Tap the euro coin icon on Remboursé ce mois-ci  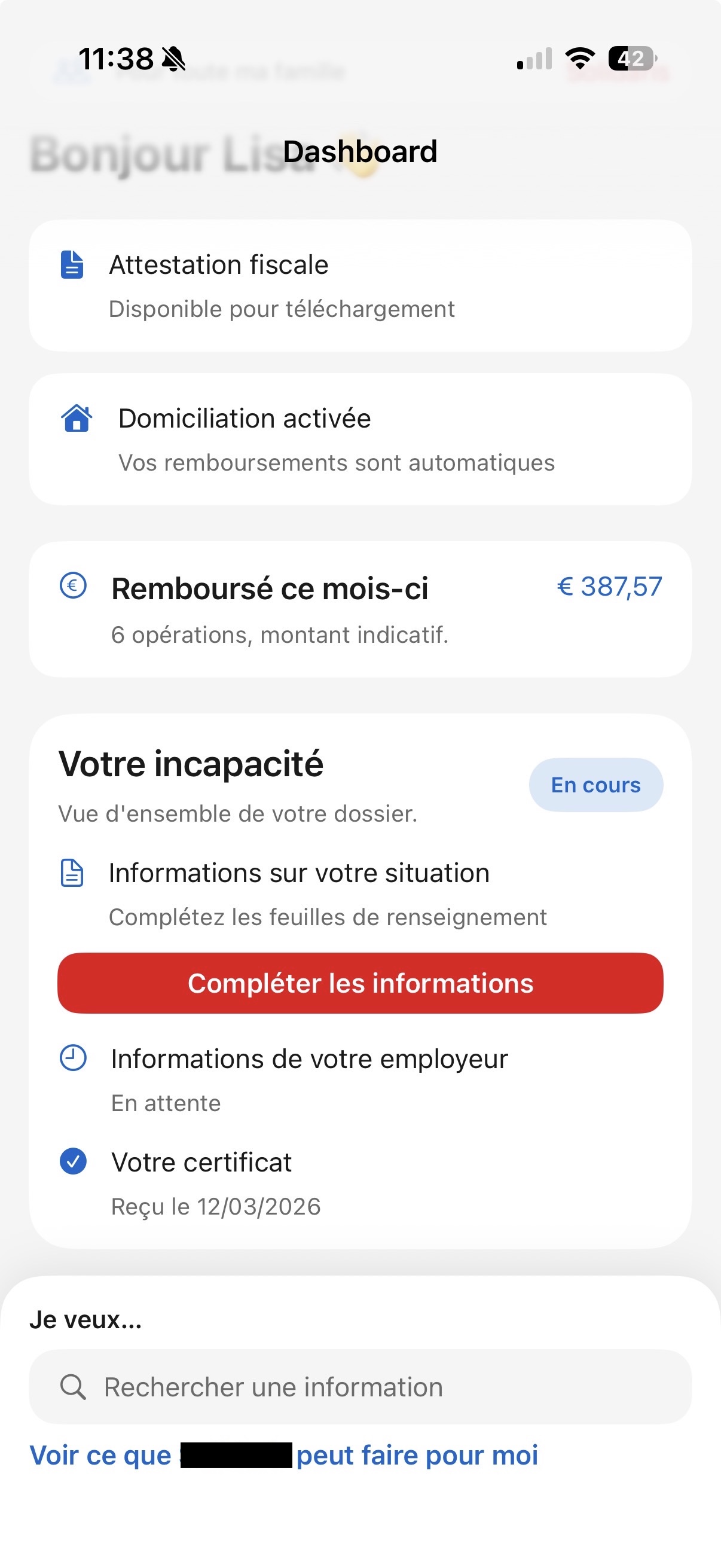click(72, 586)
